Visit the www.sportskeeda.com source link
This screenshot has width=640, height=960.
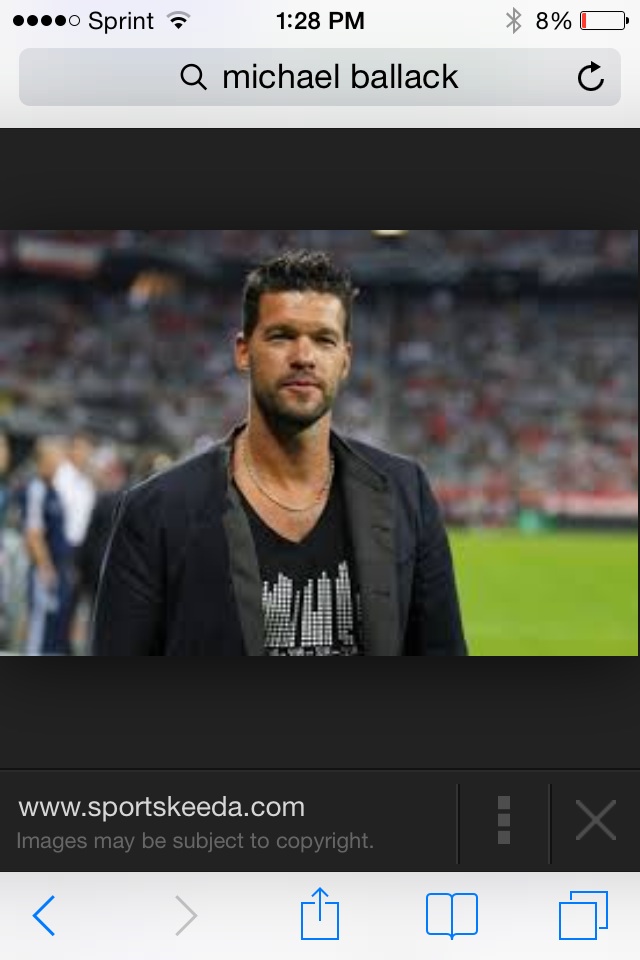(x=161, y=807)
